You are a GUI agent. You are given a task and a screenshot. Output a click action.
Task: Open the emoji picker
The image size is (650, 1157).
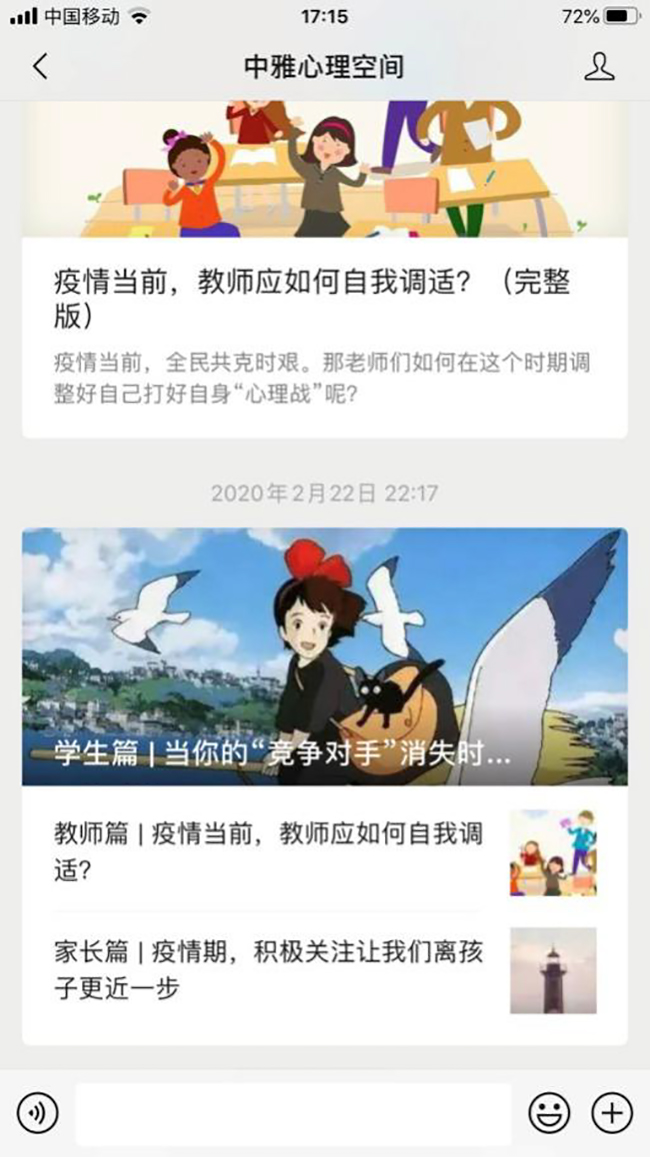pos(549,1112)
